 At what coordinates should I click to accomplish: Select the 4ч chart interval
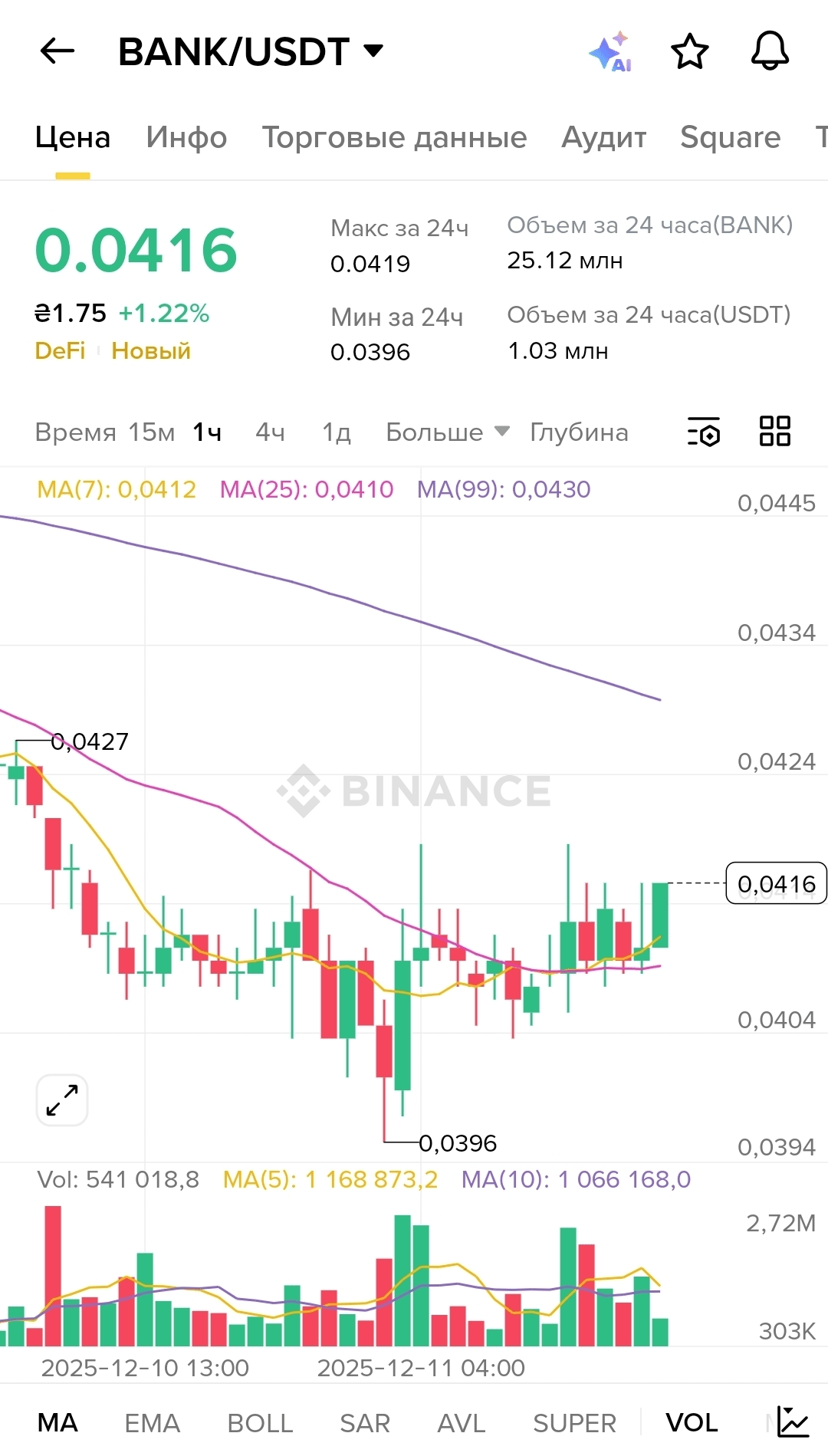270,432
